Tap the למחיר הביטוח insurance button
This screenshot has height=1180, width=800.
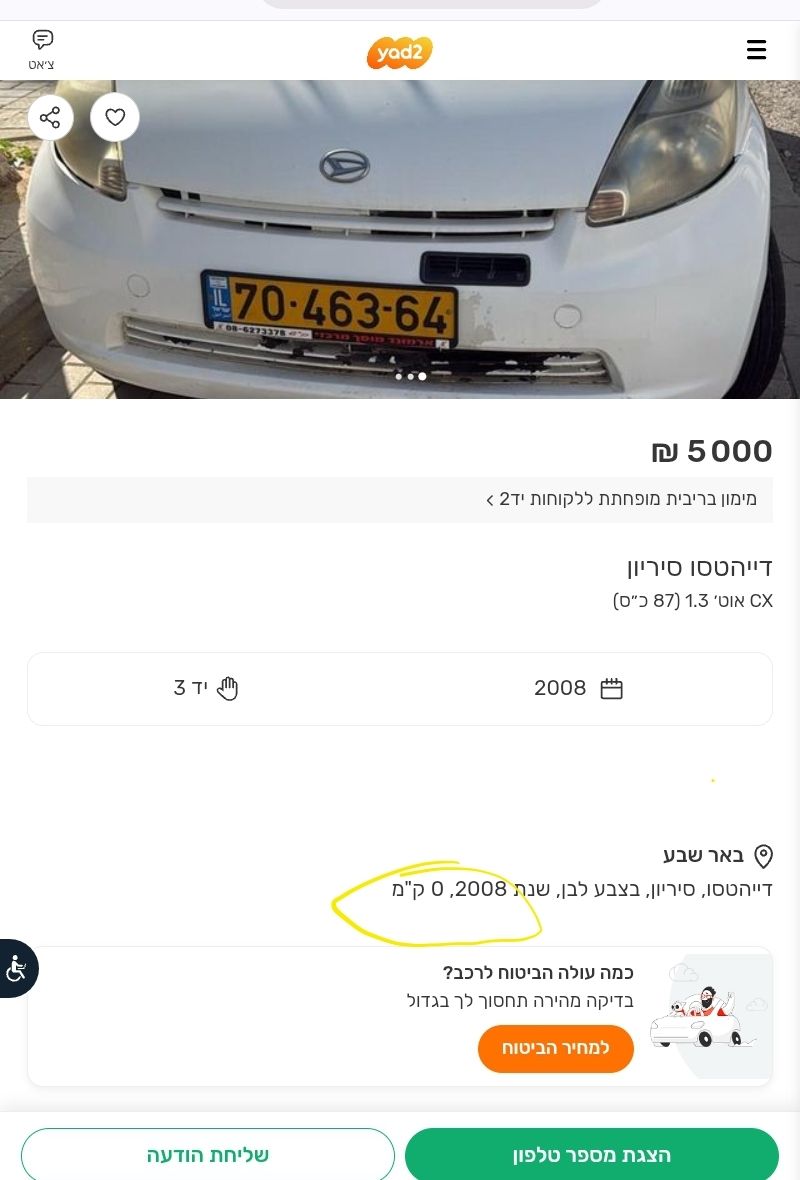(555, 1049)
